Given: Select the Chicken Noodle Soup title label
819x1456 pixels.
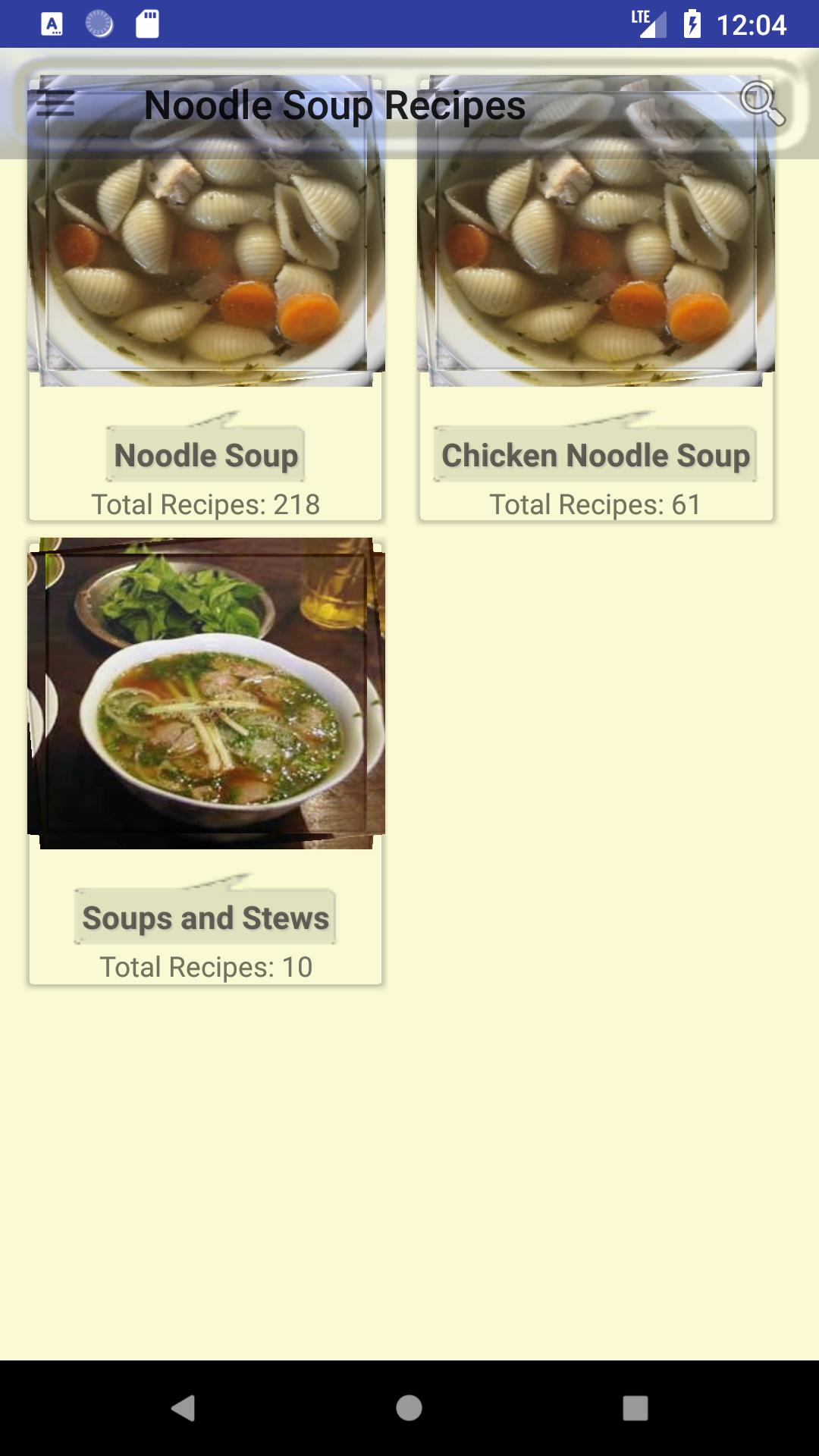Looking at the screenshot, I should [595, 456].
